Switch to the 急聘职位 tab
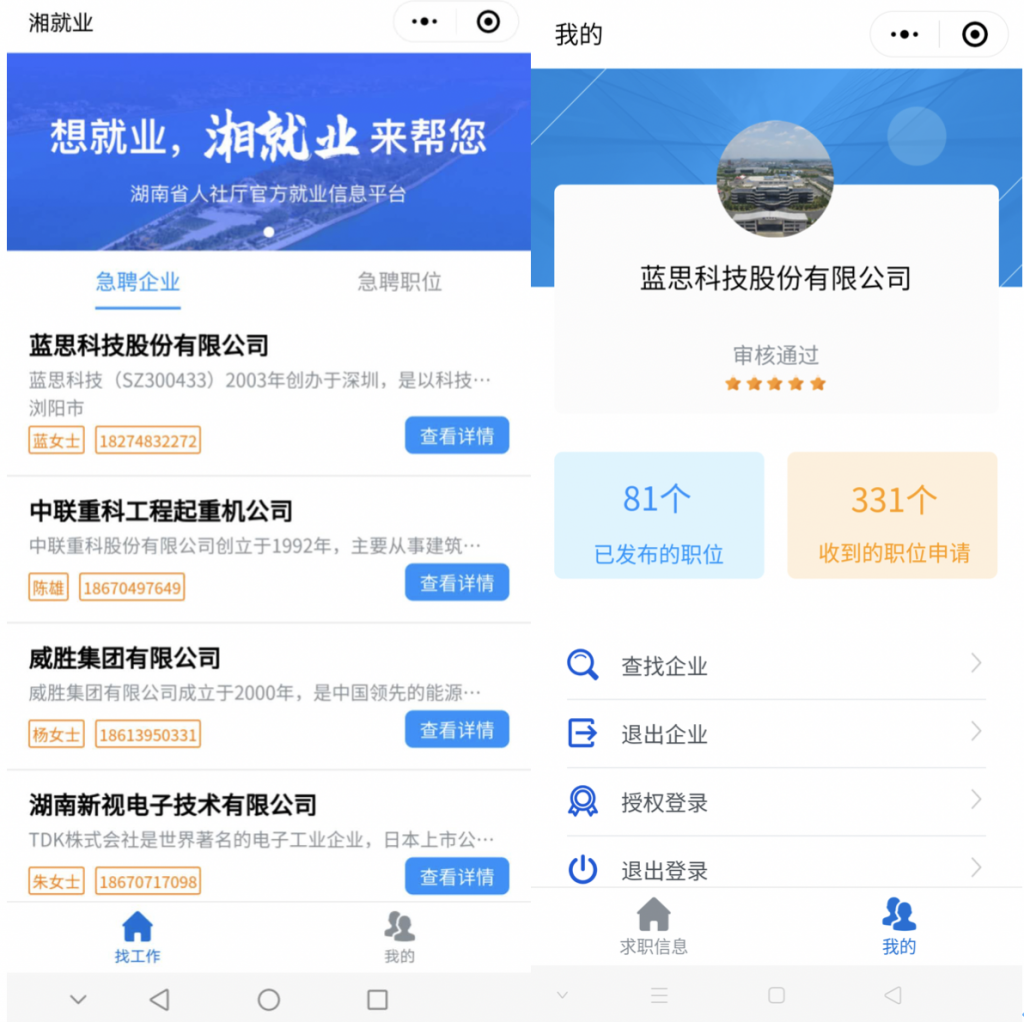The image size is (1024, 1022). click(399, 282)
